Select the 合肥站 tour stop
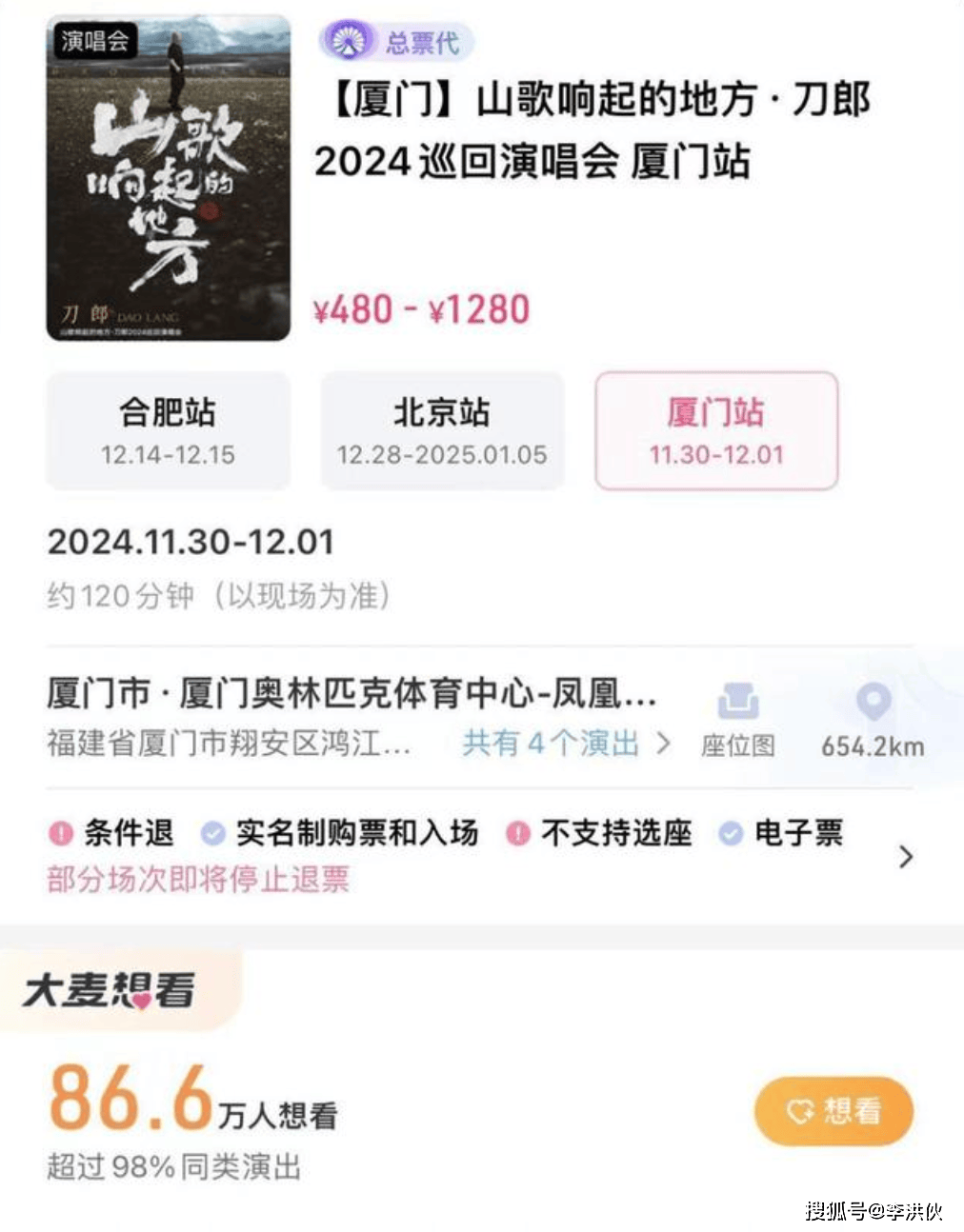Viewport: 964px width, 1232px height. pyautogui.click(x=168, y=430)
